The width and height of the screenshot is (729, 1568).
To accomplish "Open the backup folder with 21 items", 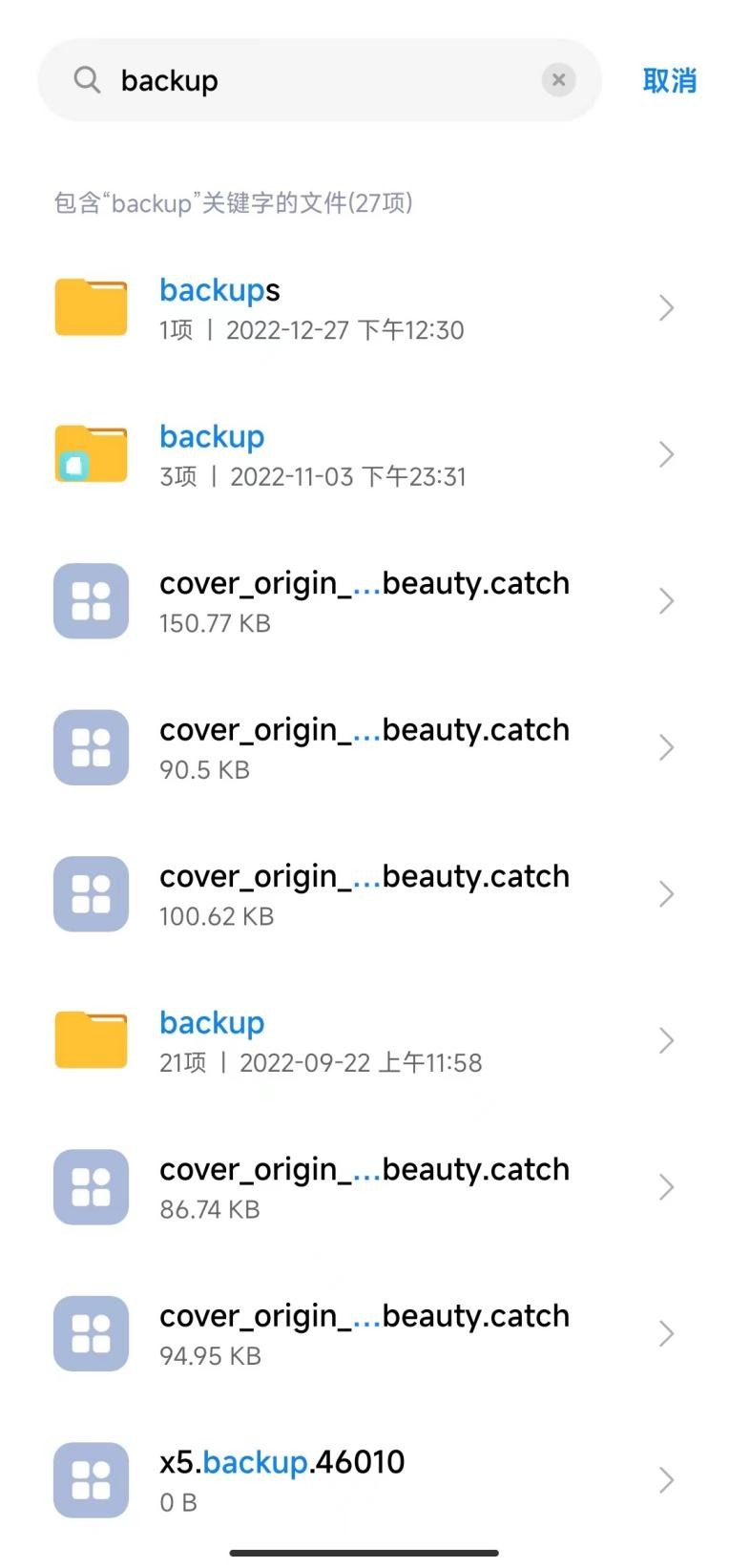I will 363,1040.
